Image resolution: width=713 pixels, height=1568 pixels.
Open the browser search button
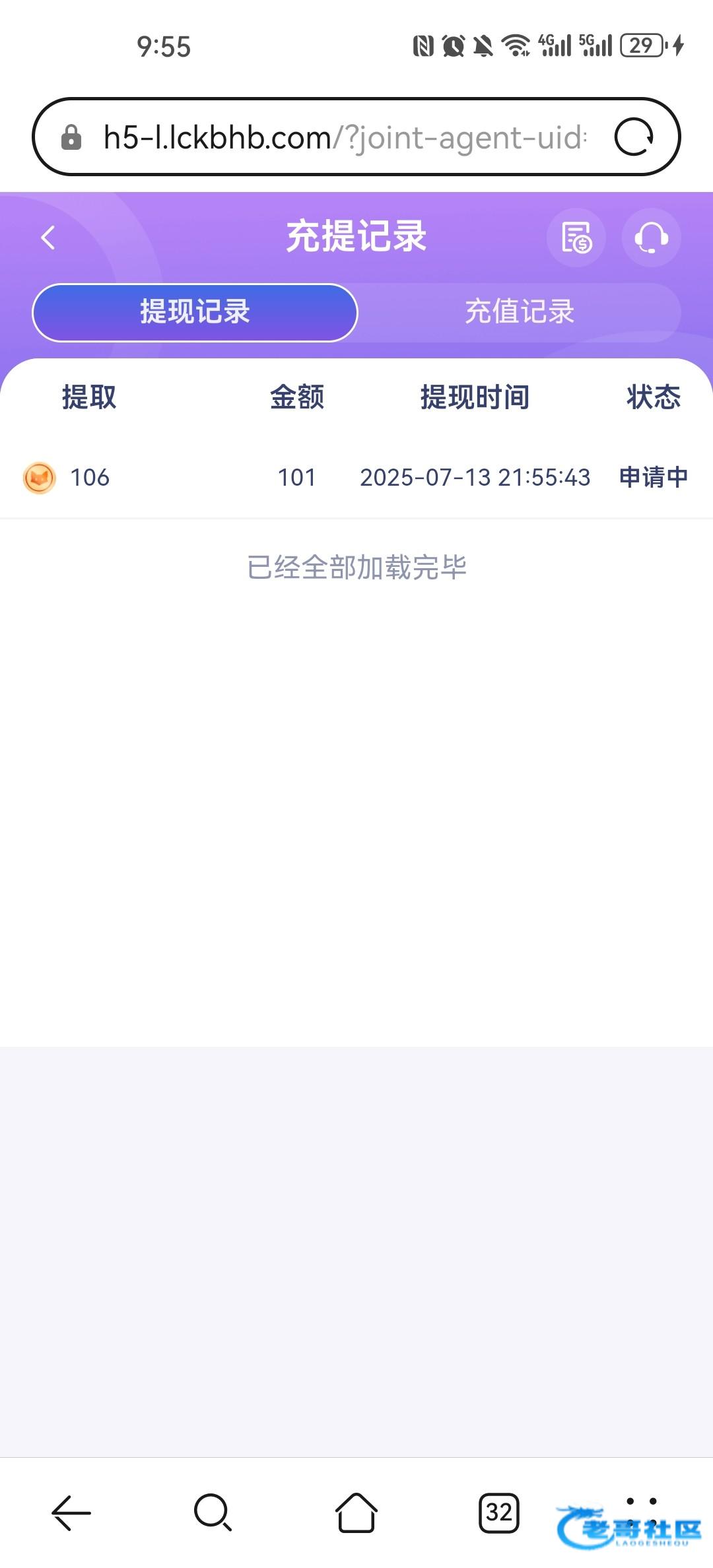point(213,1513)
